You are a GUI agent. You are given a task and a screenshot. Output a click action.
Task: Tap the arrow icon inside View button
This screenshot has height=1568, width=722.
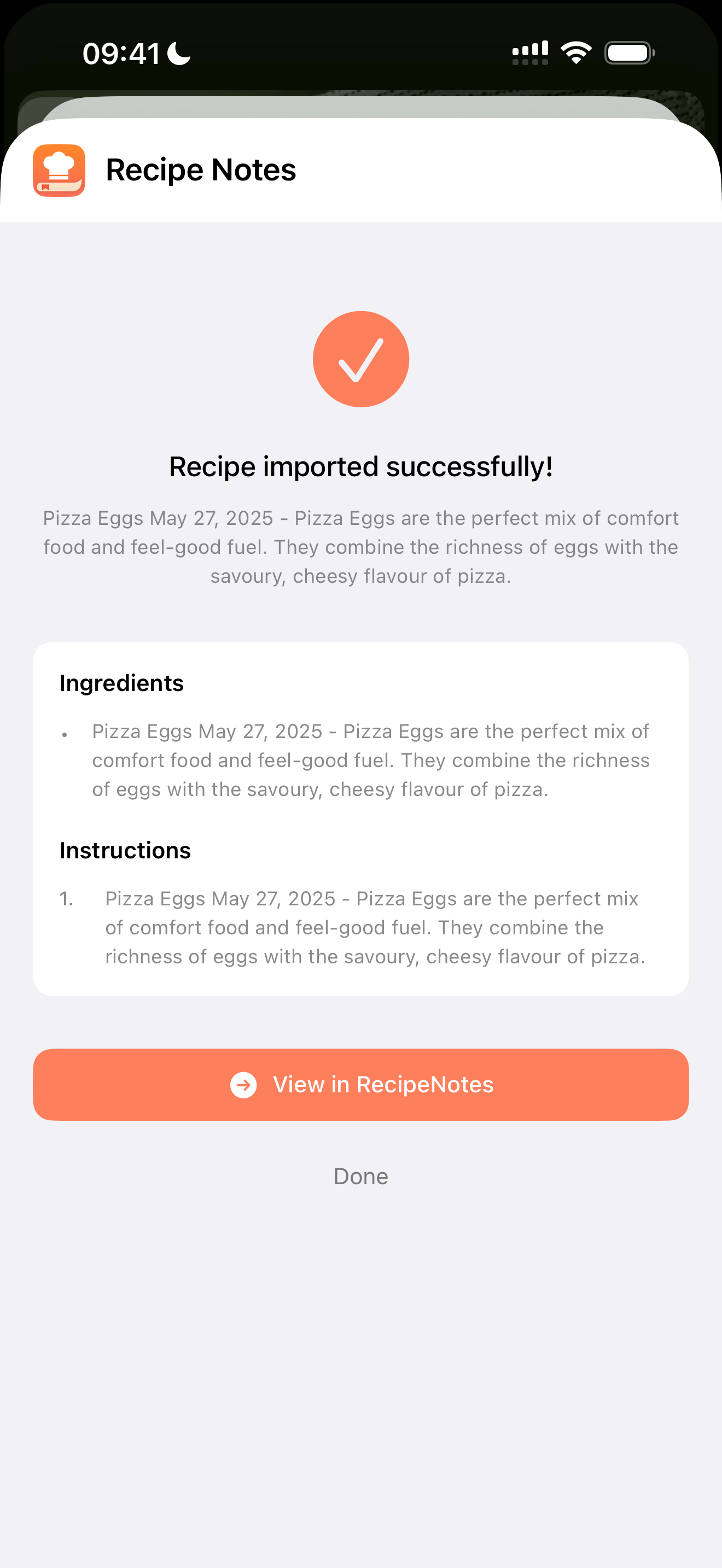[x=243, y=1084]
